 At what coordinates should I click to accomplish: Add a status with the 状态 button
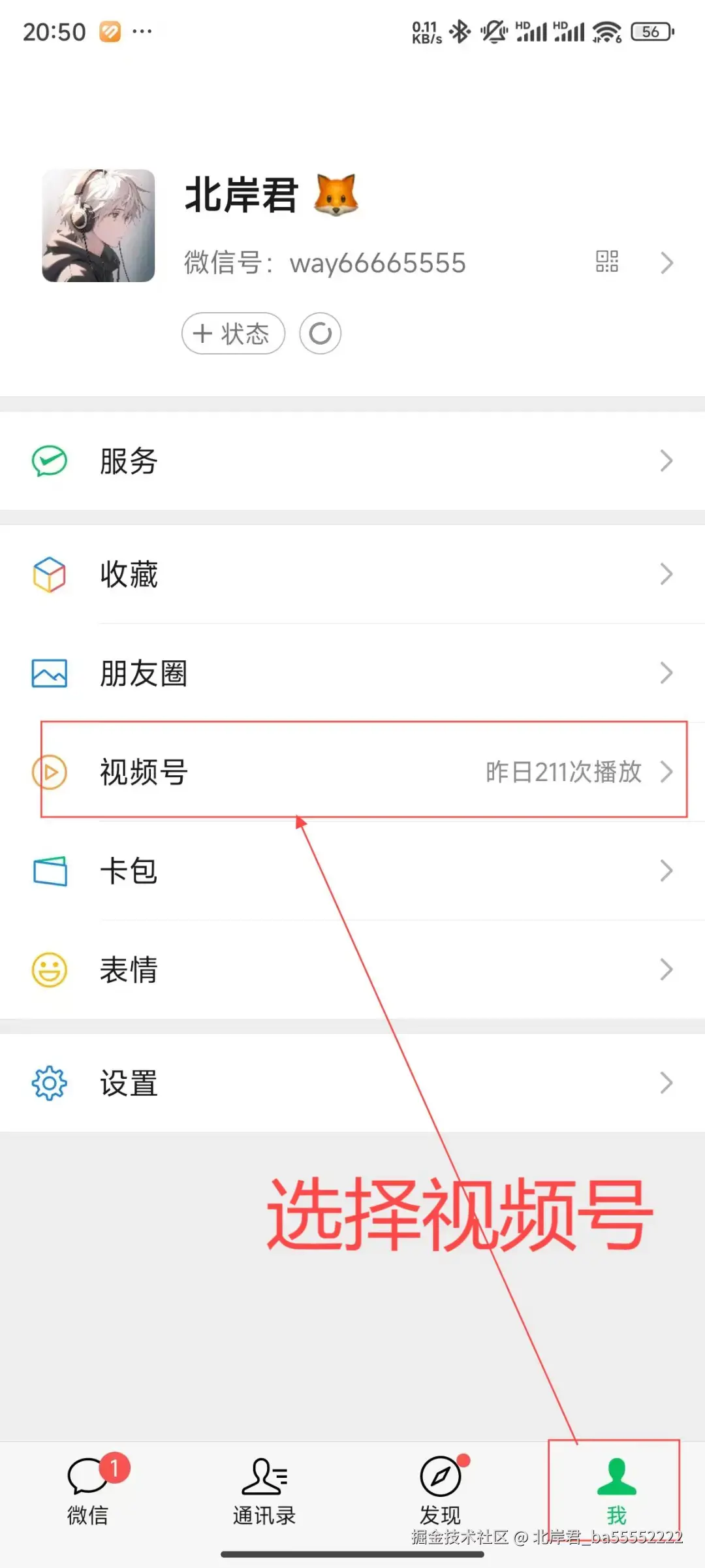click(x=233, y=334)
